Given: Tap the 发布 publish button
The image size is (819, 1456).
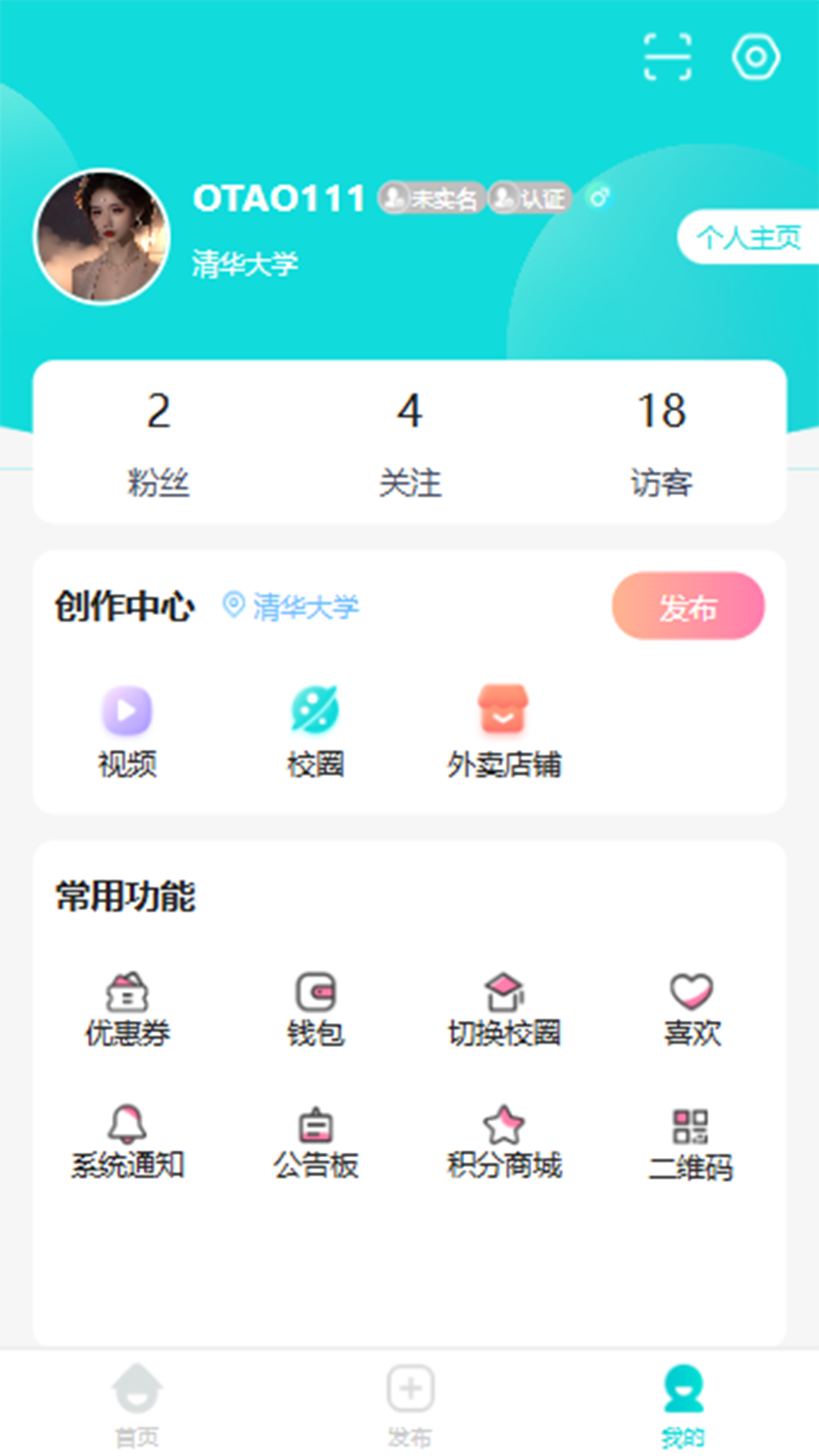Looking at the screenshot, I should point(687,606).
